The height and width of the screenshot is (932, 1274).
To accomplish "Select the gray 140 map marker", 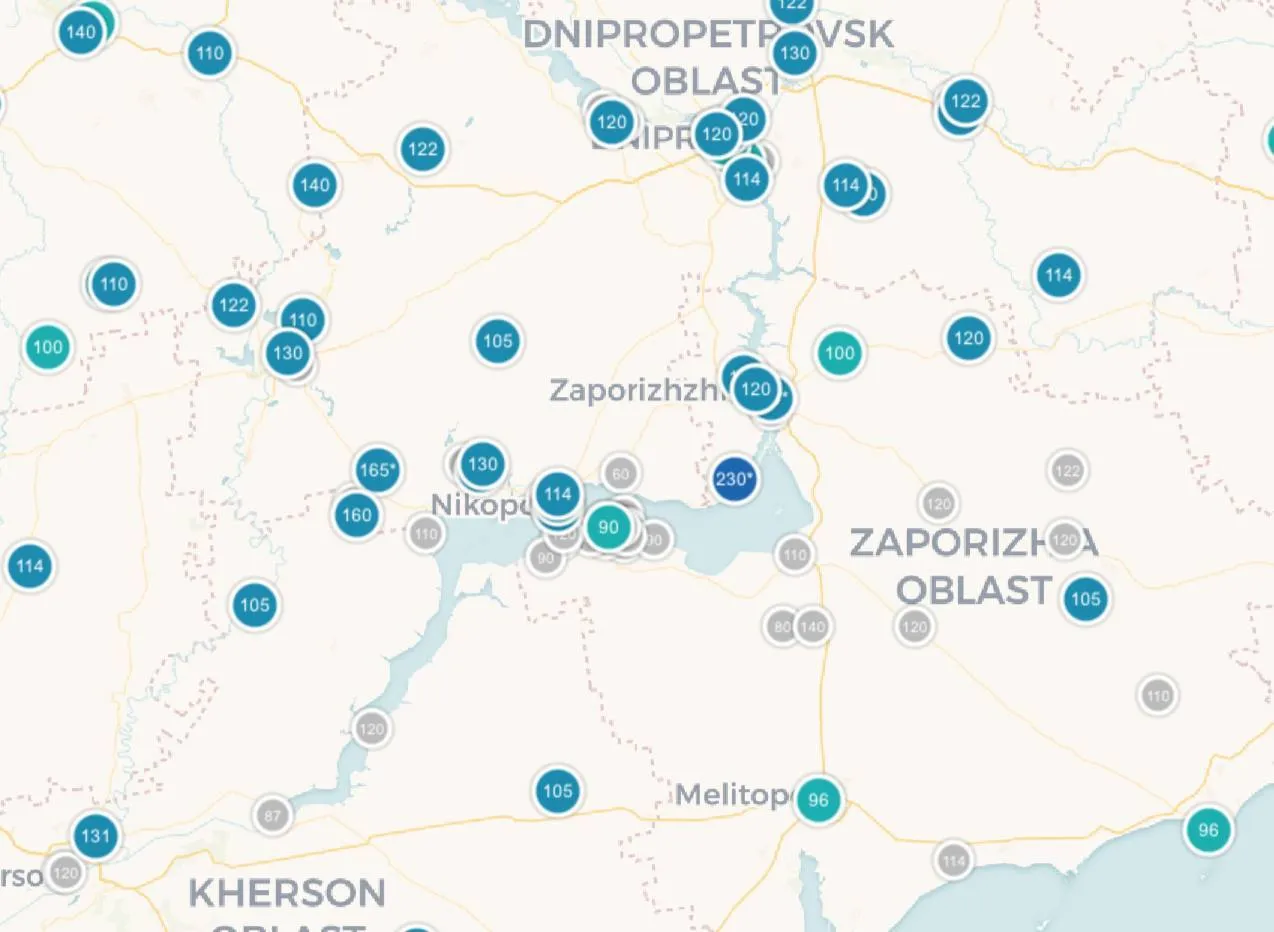I will coord(813,627).
